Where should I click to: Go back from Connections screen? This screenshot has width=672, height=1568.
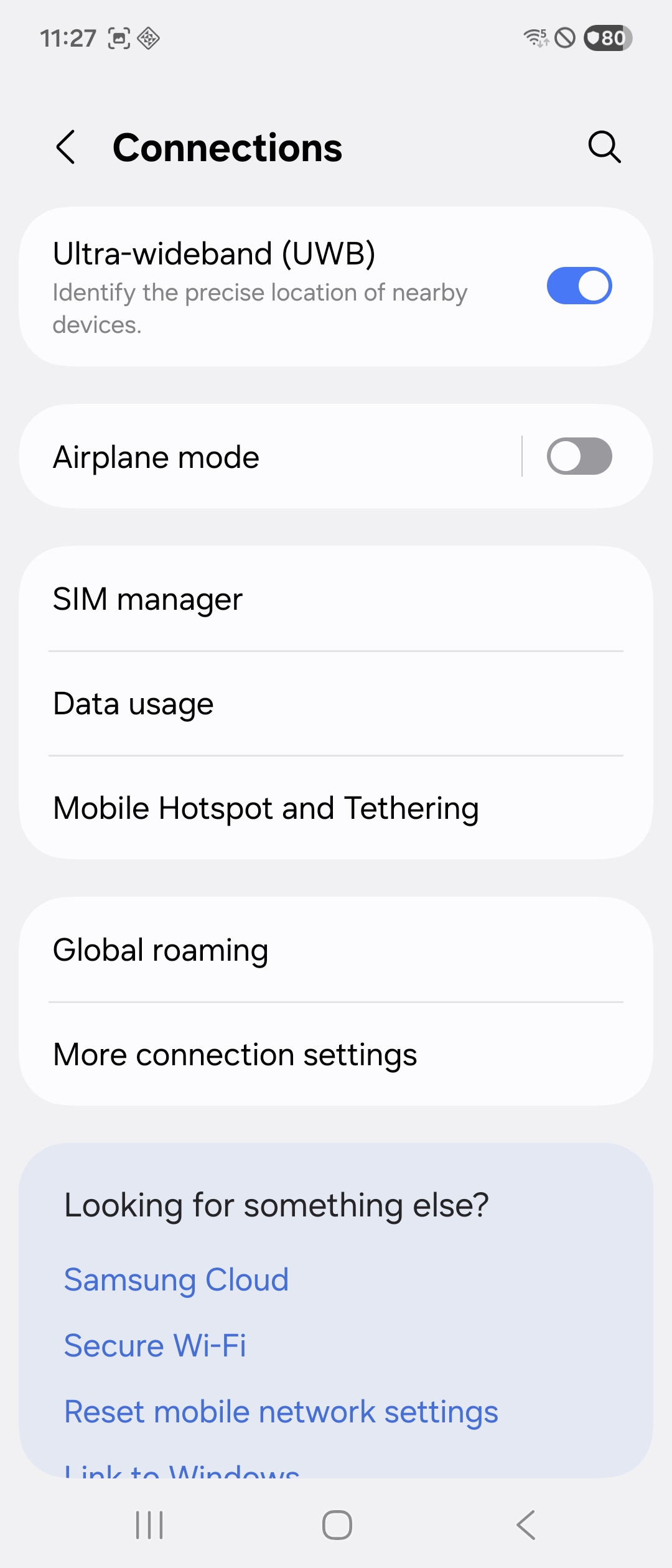(x=66, y=147)
